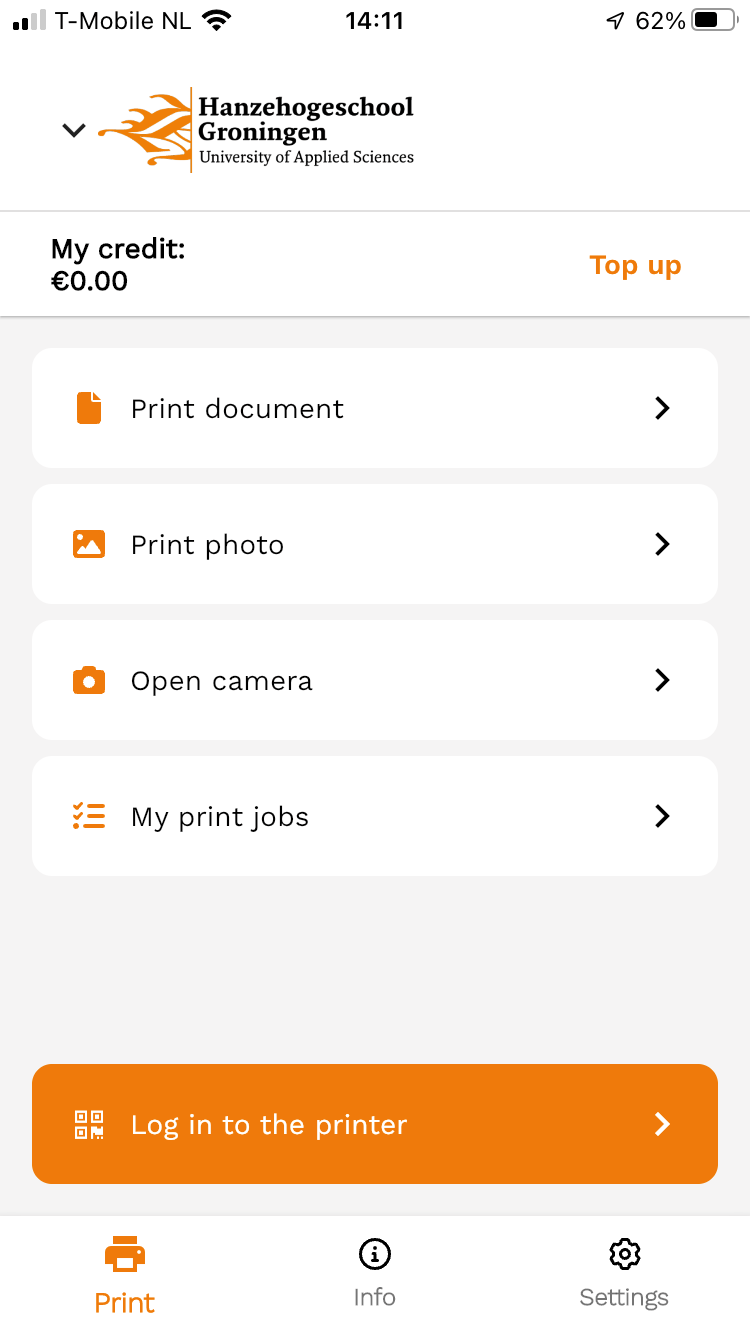Tap the Info circle icon
The height and width of the screenshot is (1334, 750).
[x=374, y=1253]
